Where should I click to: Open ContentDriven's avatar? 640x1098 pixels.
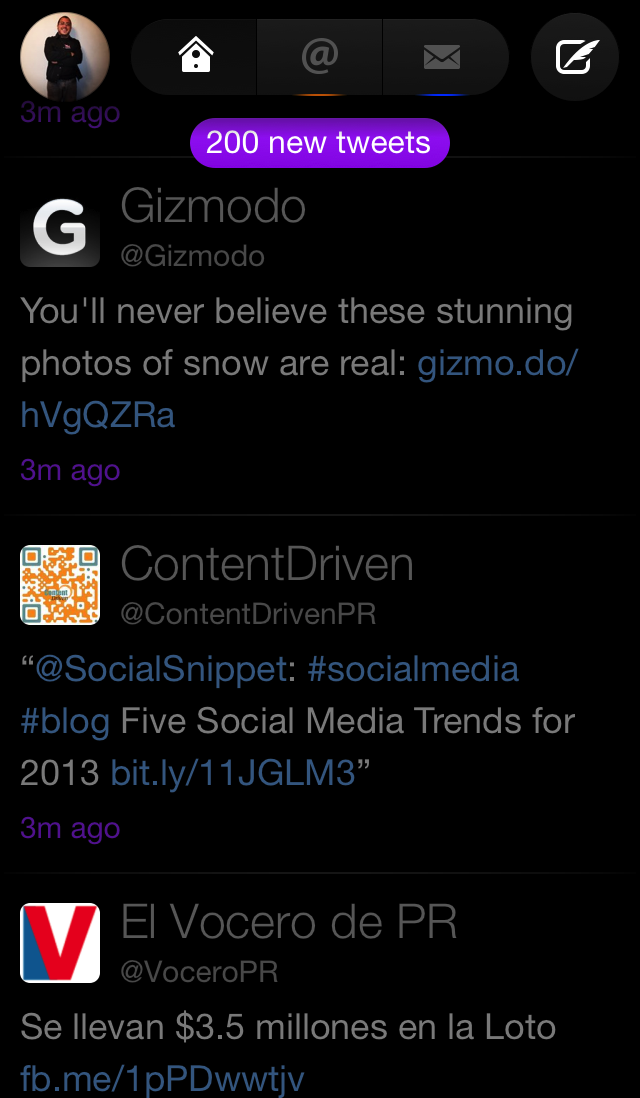(x=60, y=585)
